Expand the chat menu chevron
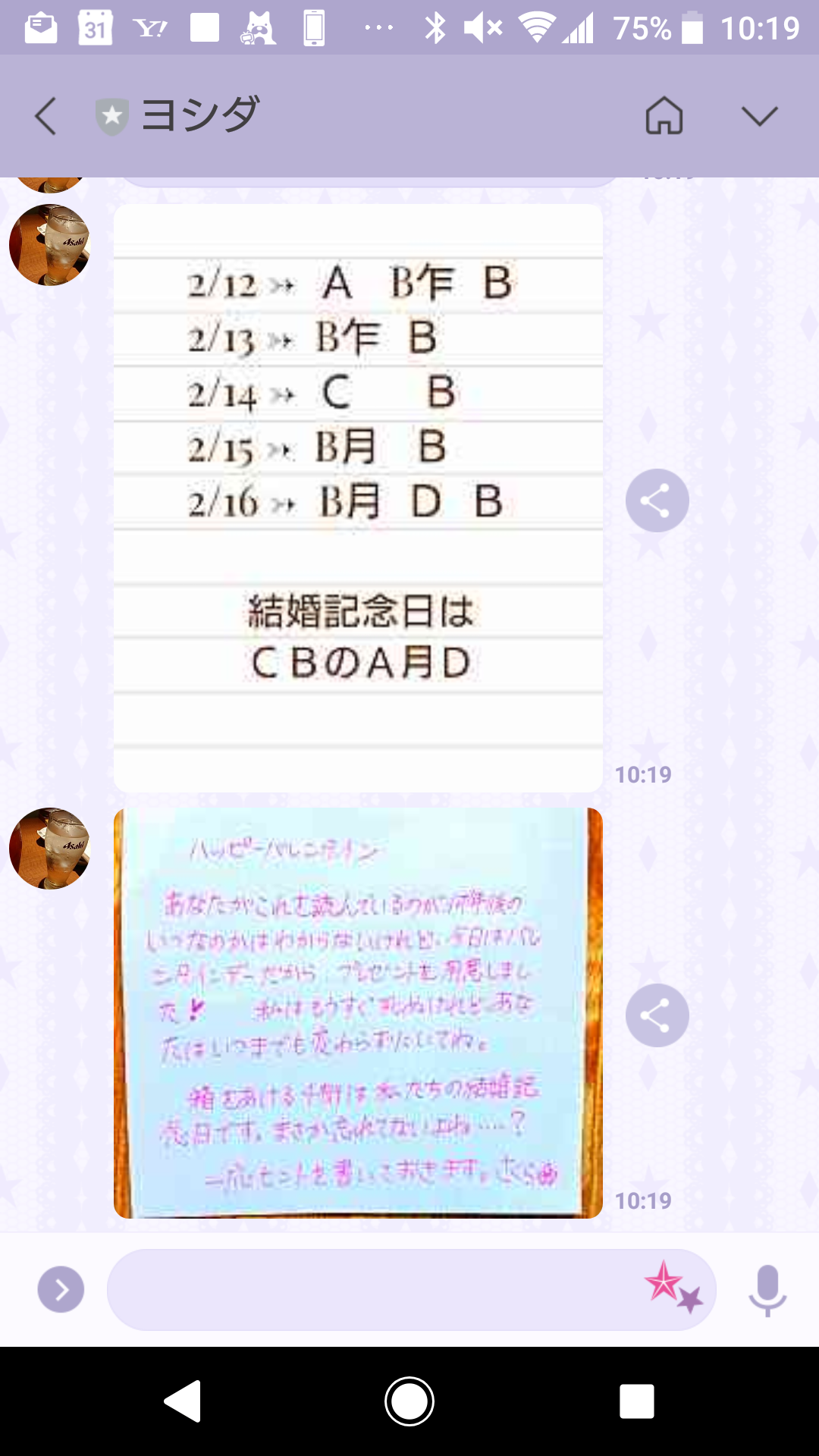 pos(759,116)
